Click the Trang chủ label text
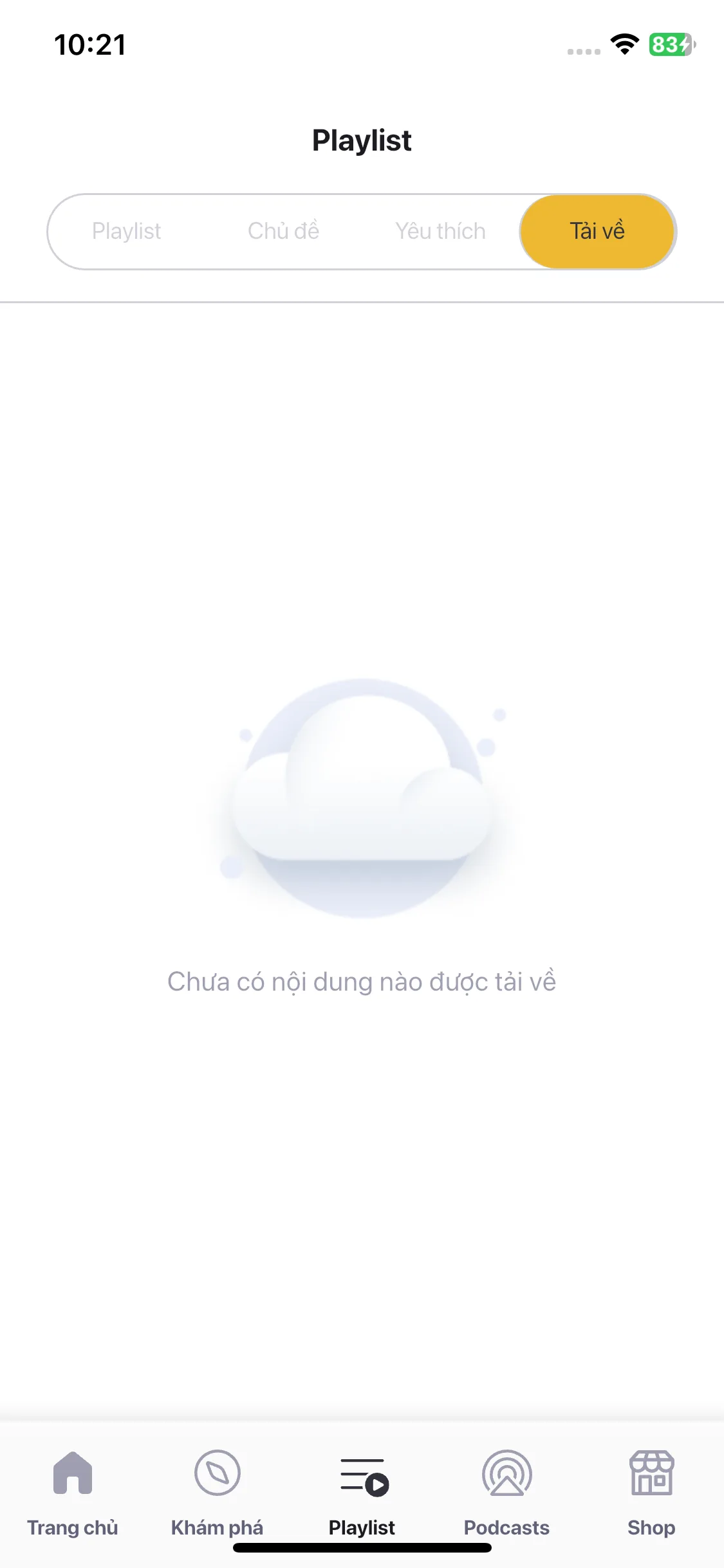Viewport: 724px width, 1568px height. click(x=73, y=1527)
